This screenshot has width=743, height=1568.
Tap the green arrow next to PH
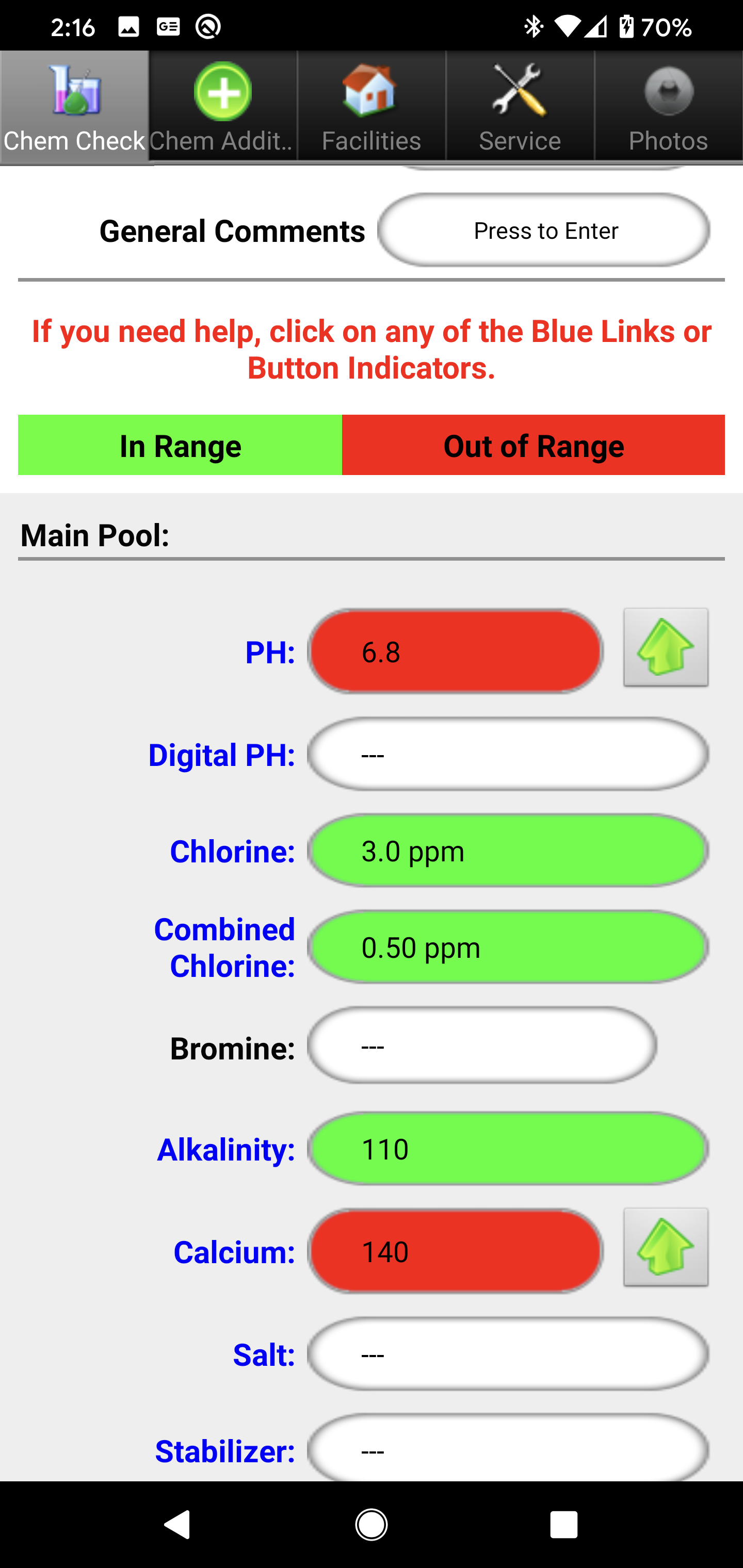pos(666,647)
